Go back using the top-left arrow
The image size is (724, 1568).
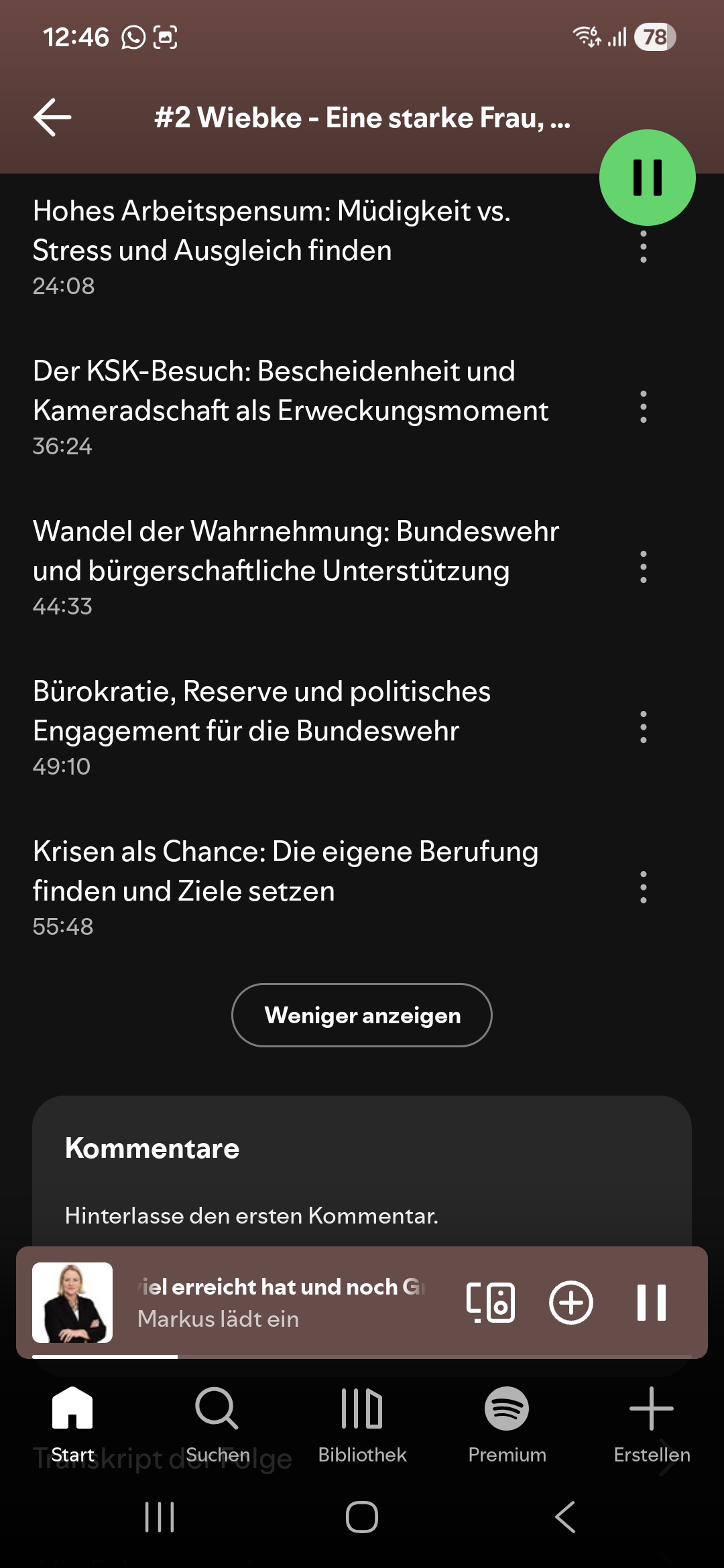click(52, 118)
